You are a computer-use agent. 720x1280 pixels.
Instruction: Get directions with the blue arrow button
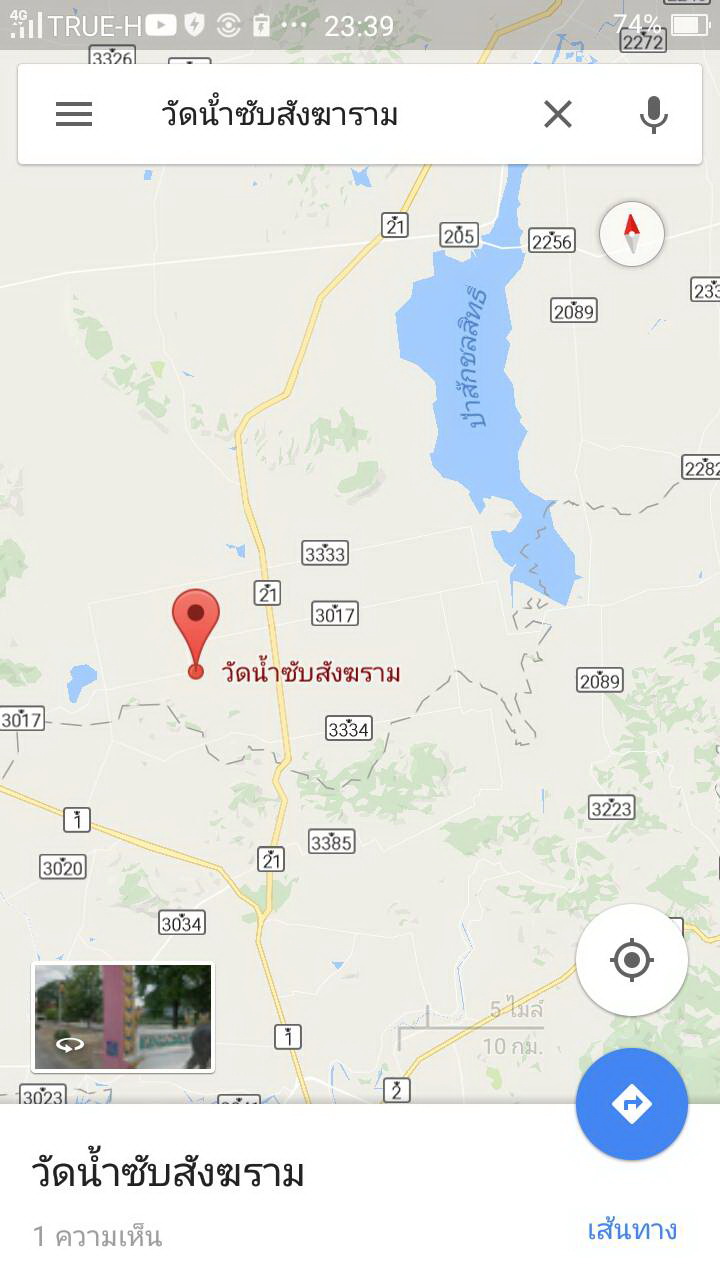[x=632, y=1104]
